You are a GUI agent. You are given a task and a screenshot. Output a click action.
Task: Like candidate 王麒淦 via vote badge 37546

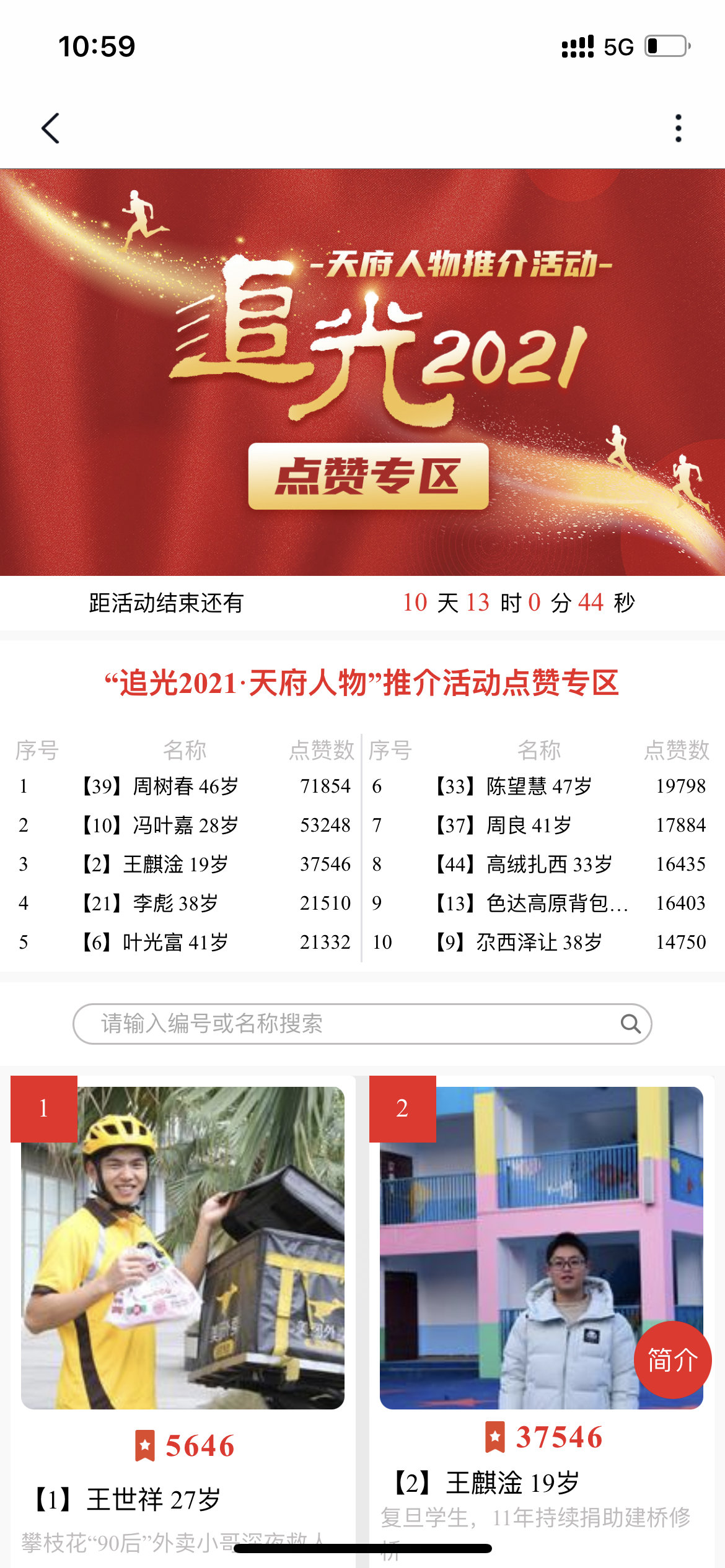tap(543, 1437)
